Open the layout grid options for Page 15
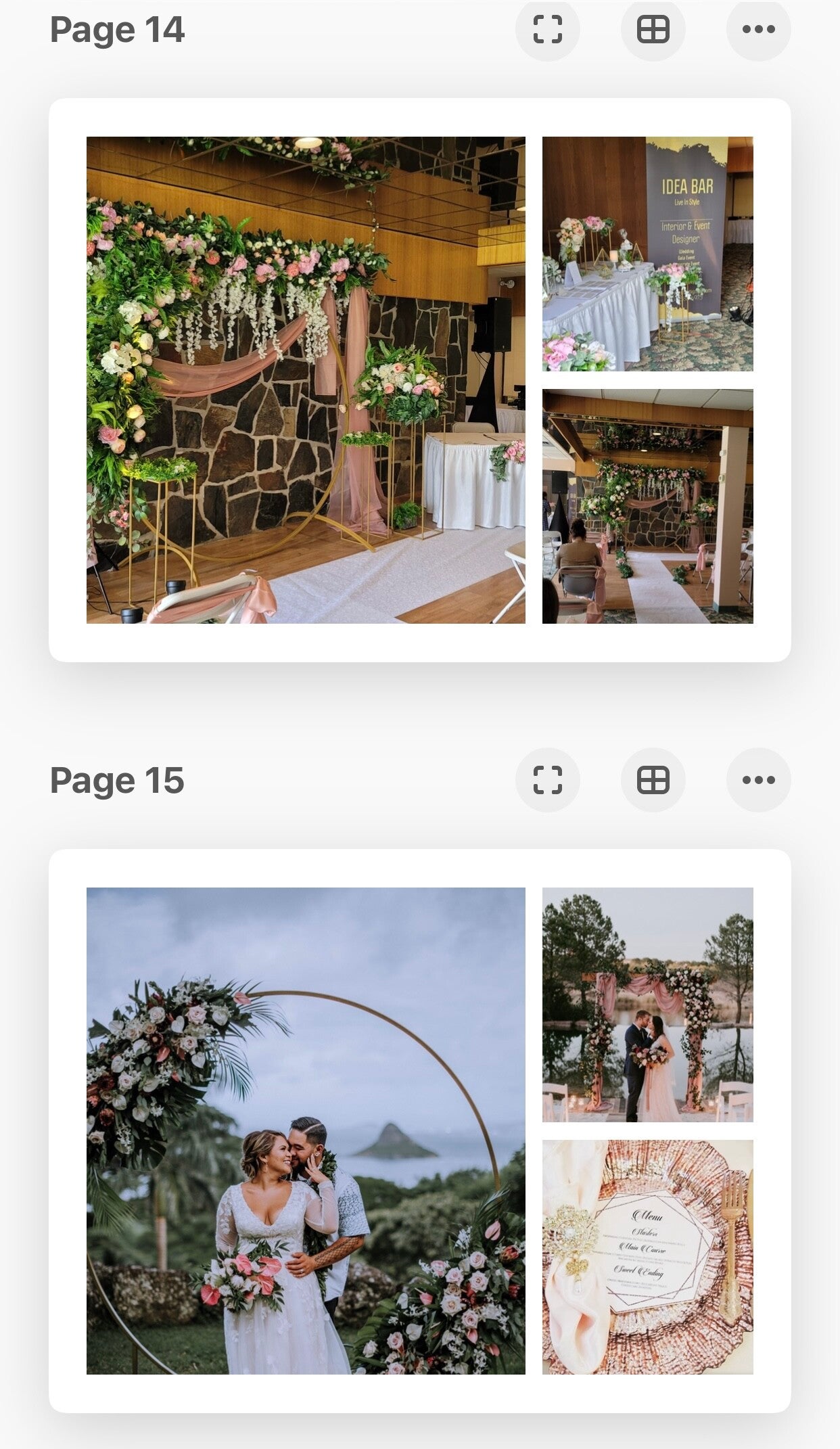Screen dimensions: 840x1449 pyautogui.click(x=653, y=780)
